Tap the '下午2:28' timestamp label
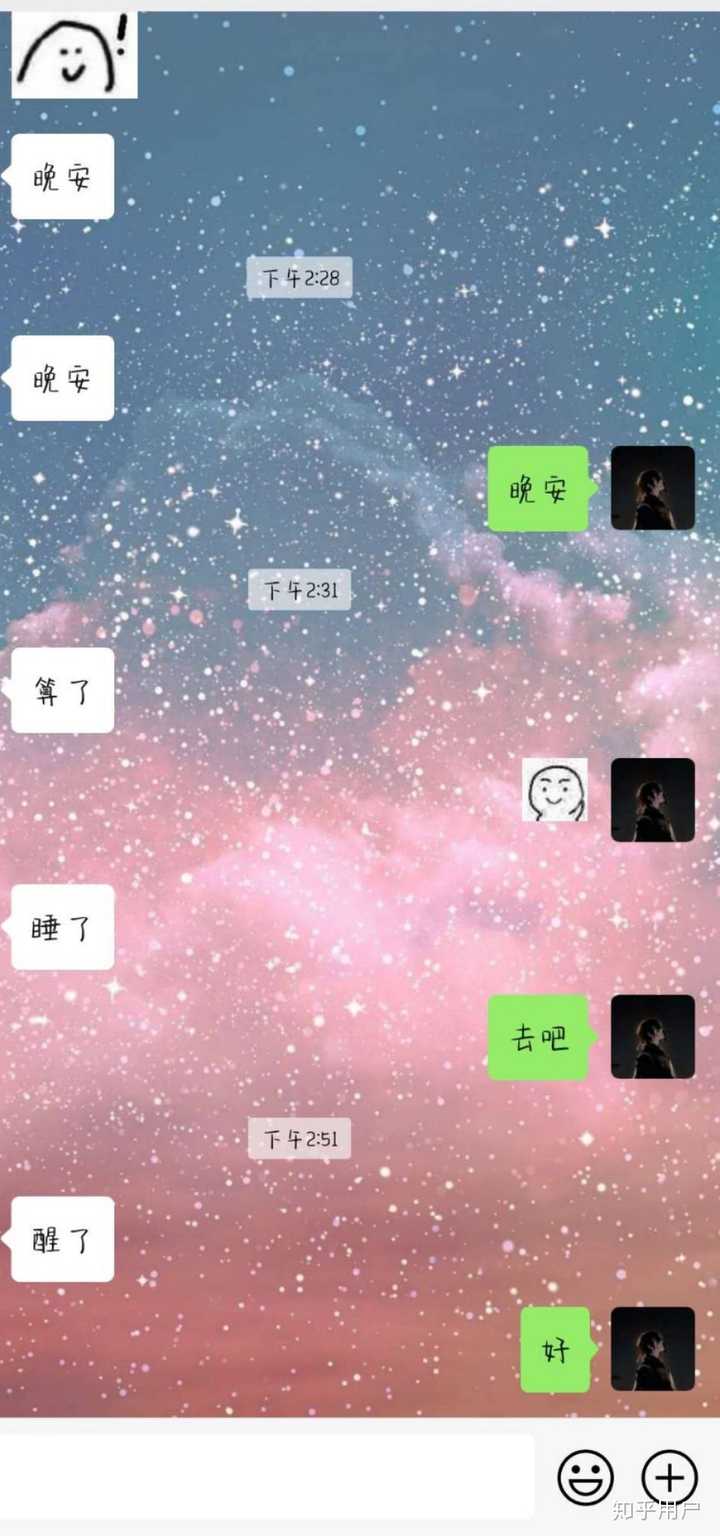This screenshot has width=720, height=1536. click(299, 278)
